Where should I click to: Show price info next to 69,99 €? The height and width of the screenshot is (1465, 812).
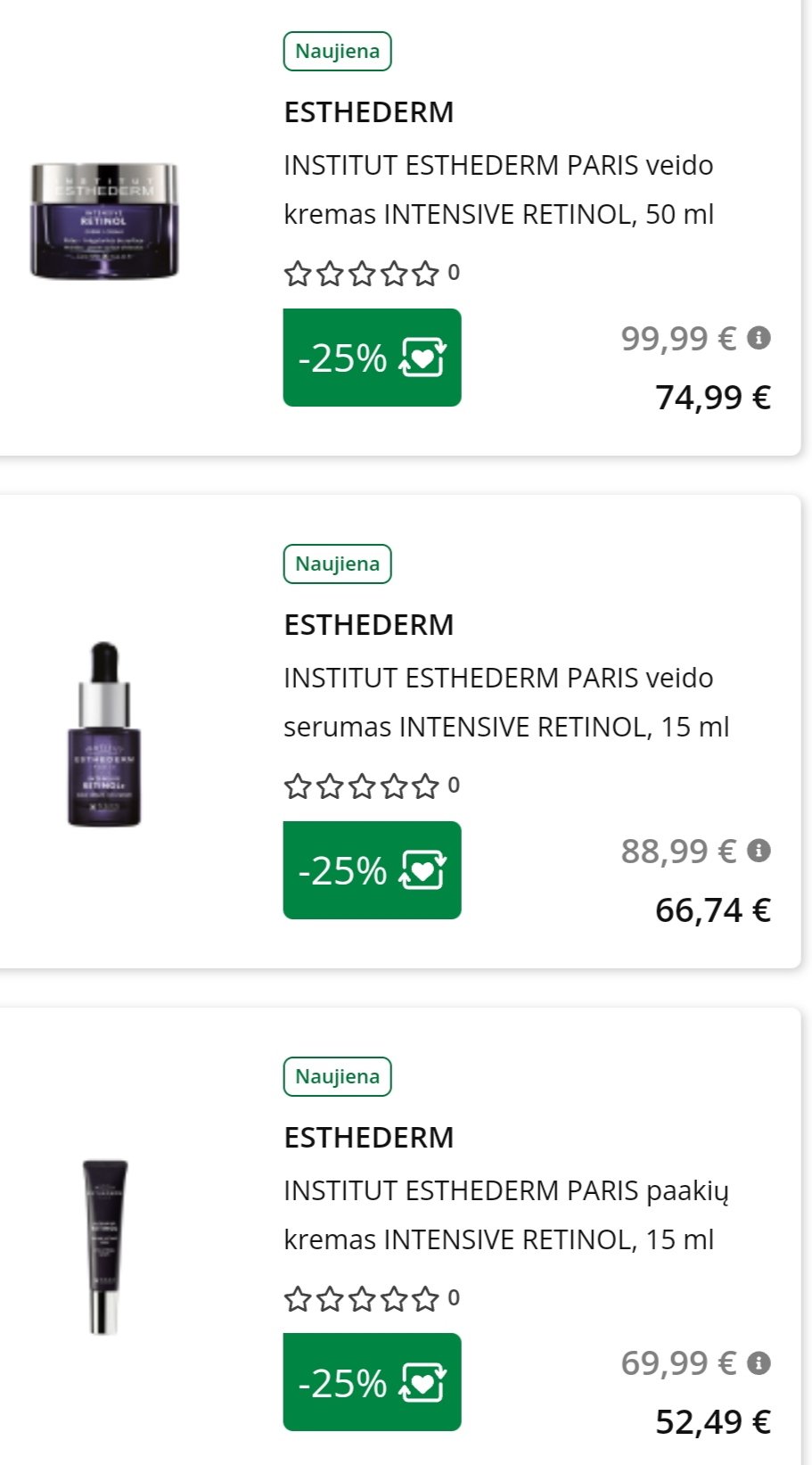coord(759,1362)
